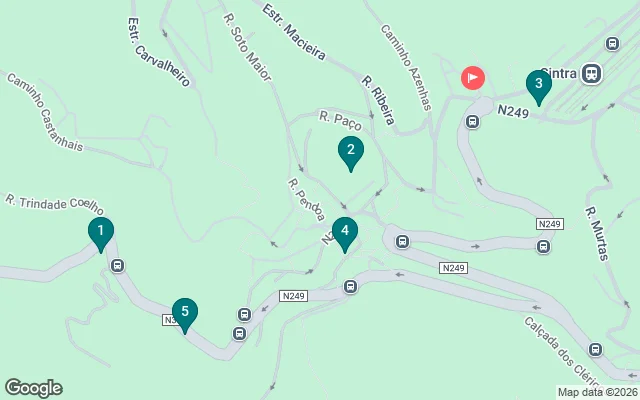
Task: Open marker number 5 on N249
Action: (x=184, y=313)
